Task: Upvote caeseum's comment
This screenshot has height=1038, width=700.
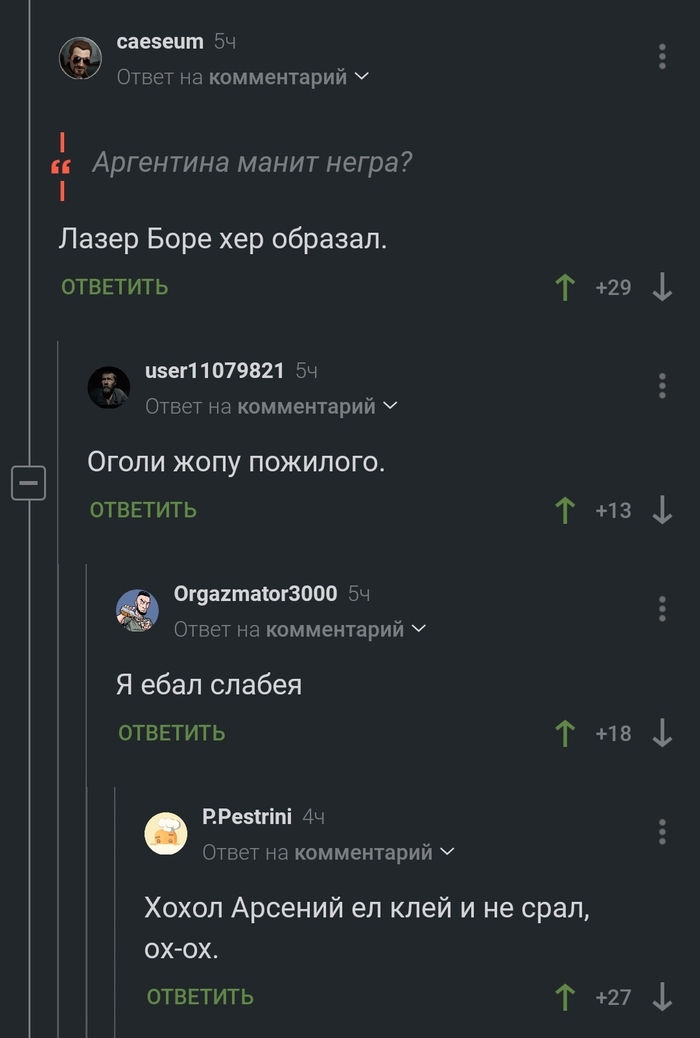Action: tap(565, 288)
